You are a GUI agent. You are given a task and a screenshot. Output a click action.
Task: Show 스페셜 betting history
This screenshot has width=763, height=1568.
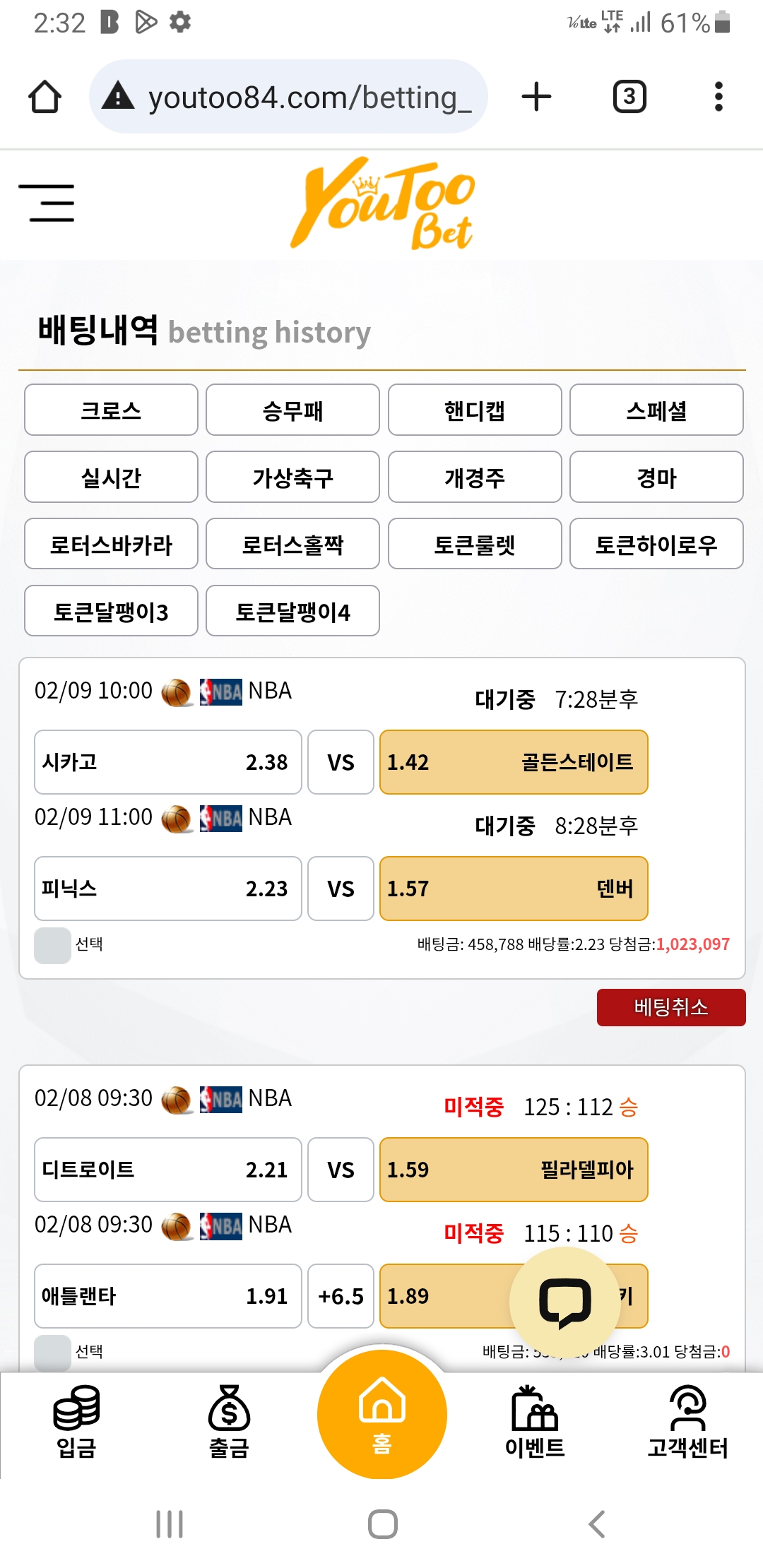(656, 410)
